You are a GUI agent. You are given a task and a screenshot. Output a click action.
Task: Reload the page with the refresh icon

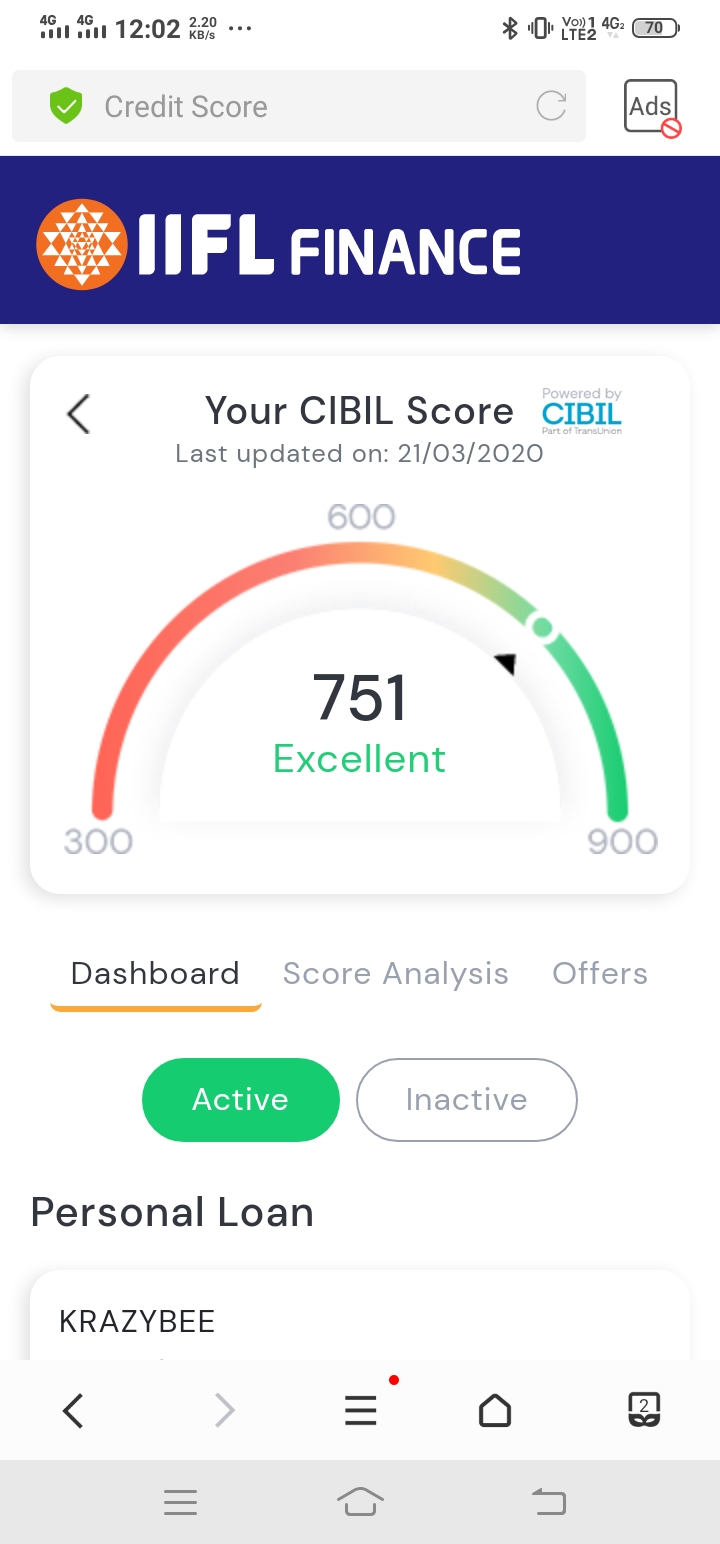551,106
